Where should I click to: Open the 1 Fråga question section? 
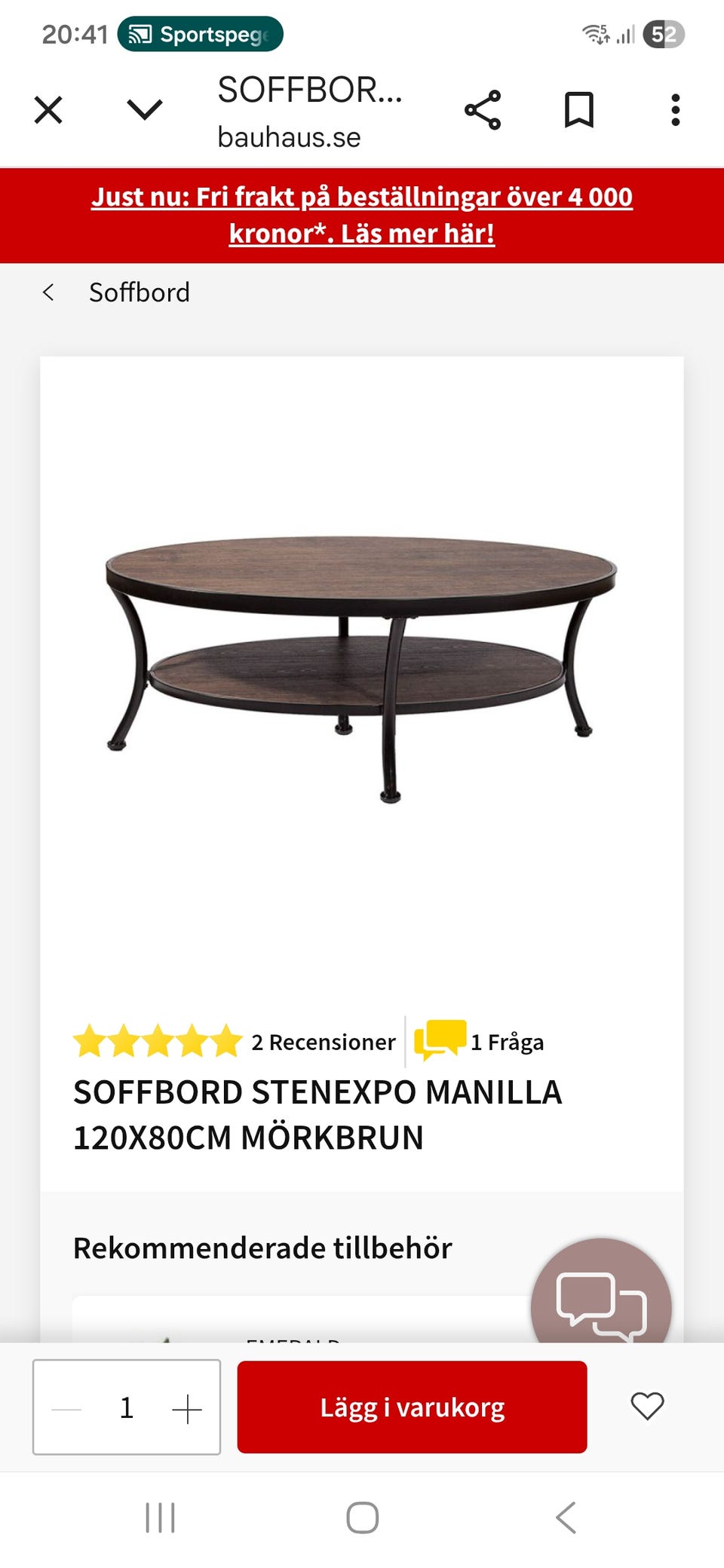tap(480, 1042)
